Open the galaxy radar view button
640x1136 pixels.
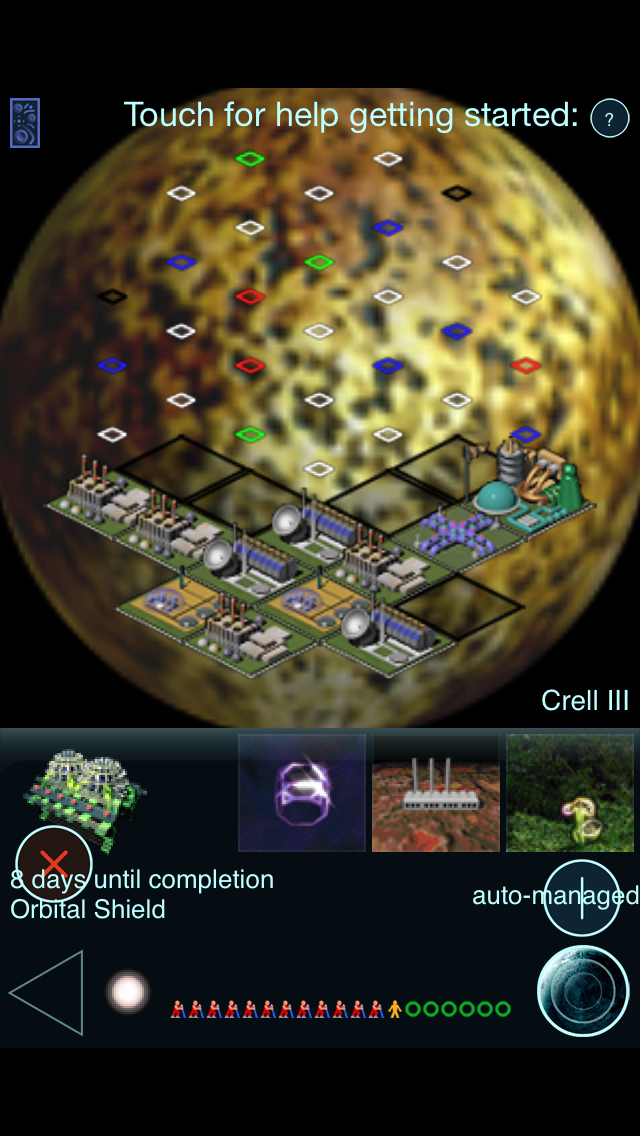point(583,990)
